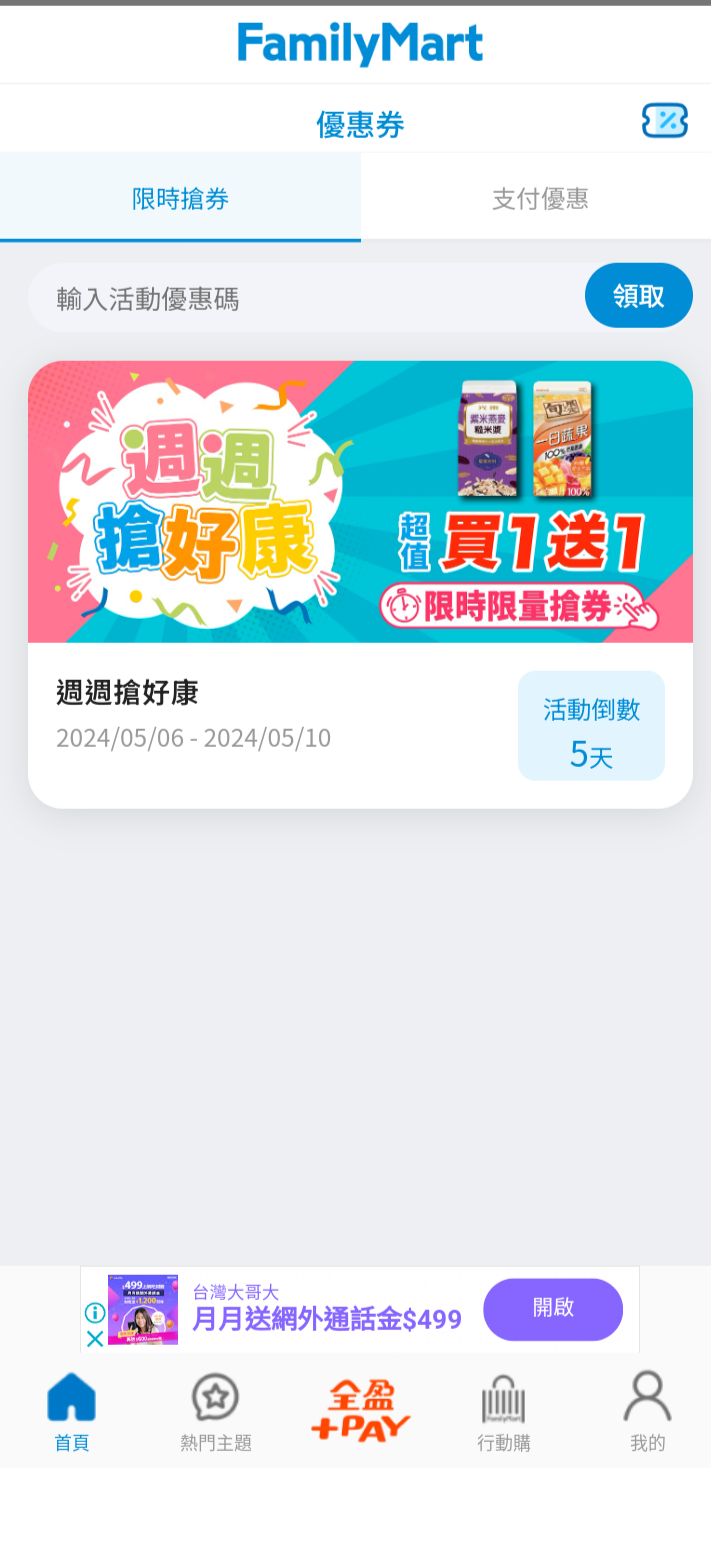Viewport: 711px width, 1552px height.
Task: Switch to the 支付優惠 tab
Action: 540,198
